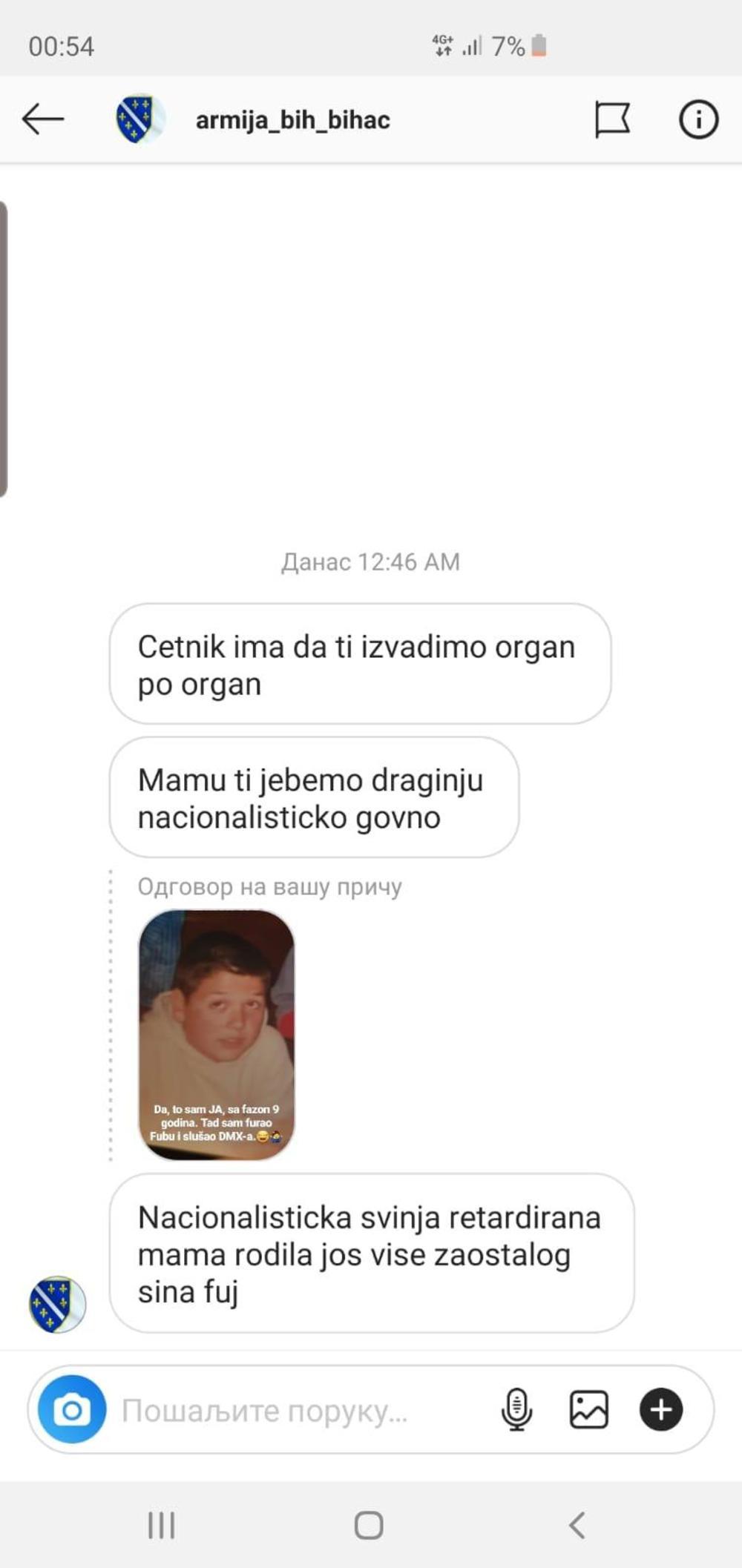This screenshot has height=1568, width=742.
Task: Go back from the armija_bih_bihac chat
Action: tap(43, 119)
